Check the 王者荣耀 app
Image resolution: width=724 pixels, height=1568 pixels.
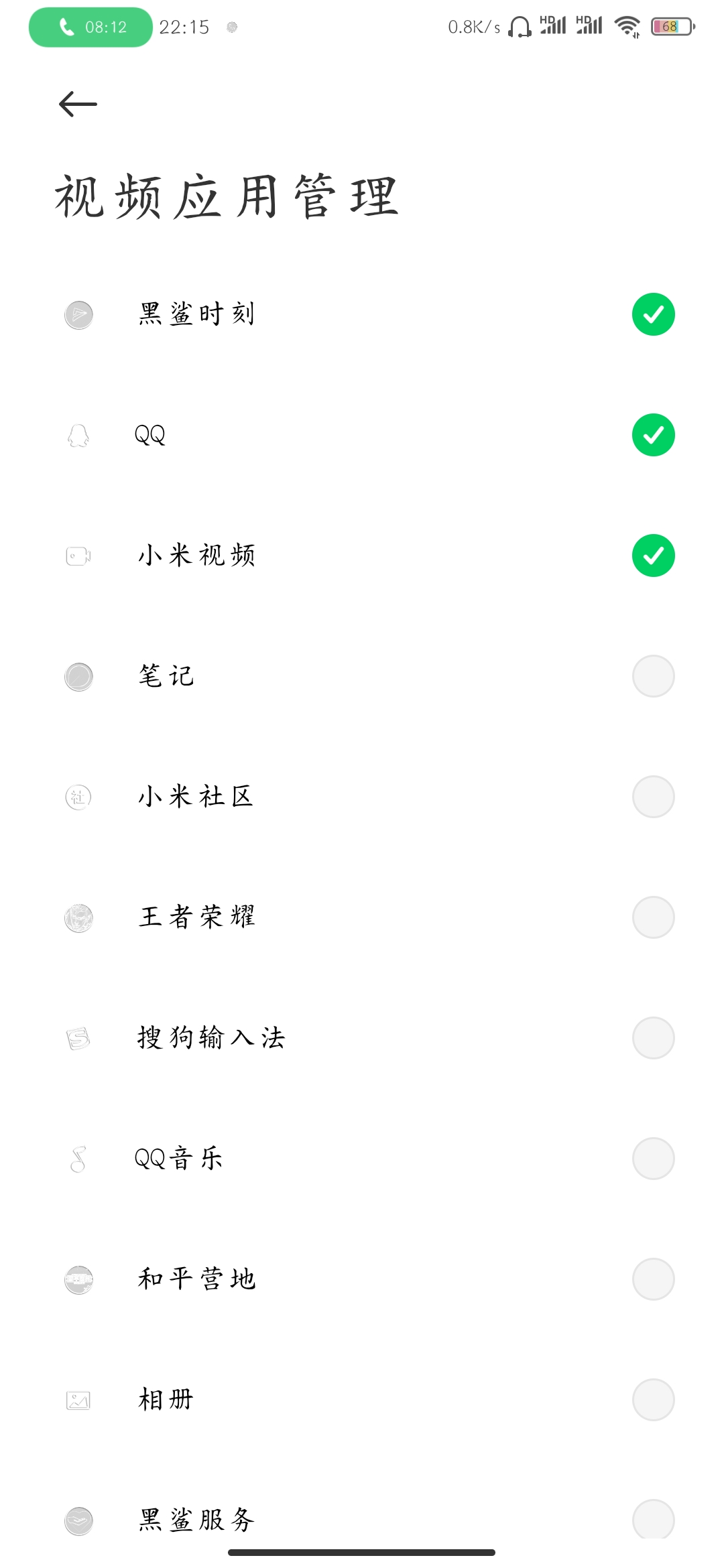pos(653,917)
